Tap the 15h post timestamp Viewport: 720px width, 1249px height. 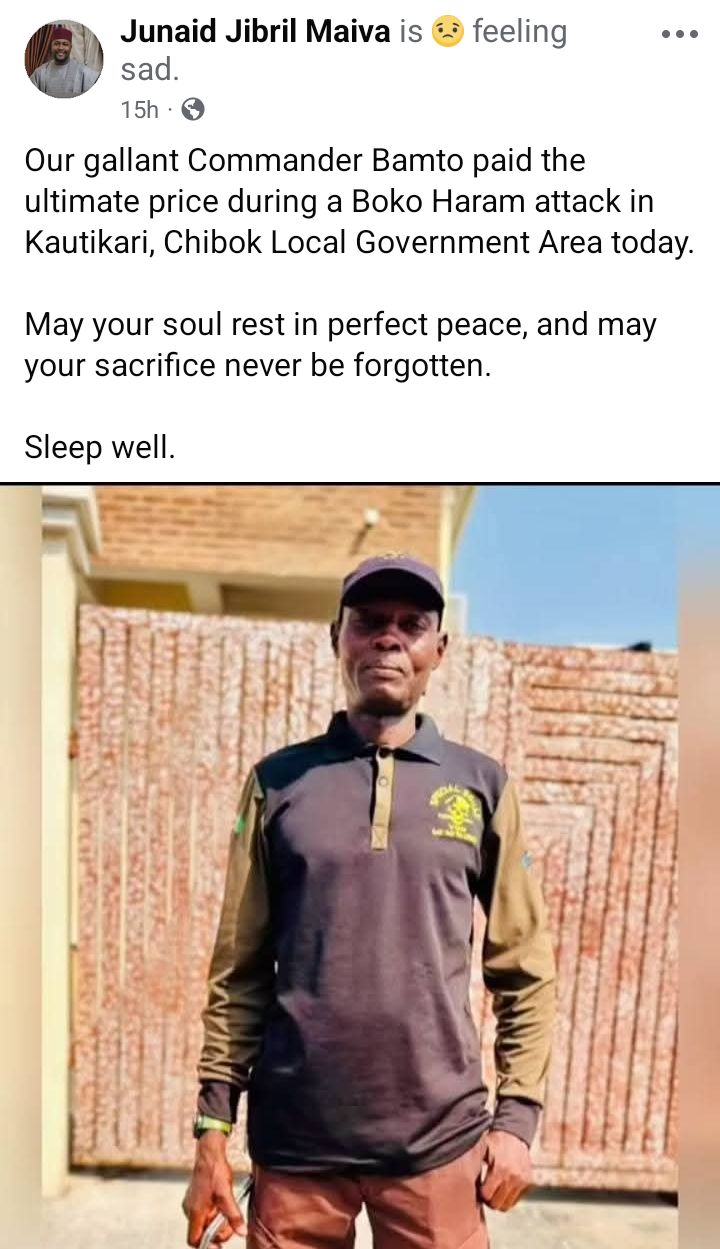pos(139,110)
